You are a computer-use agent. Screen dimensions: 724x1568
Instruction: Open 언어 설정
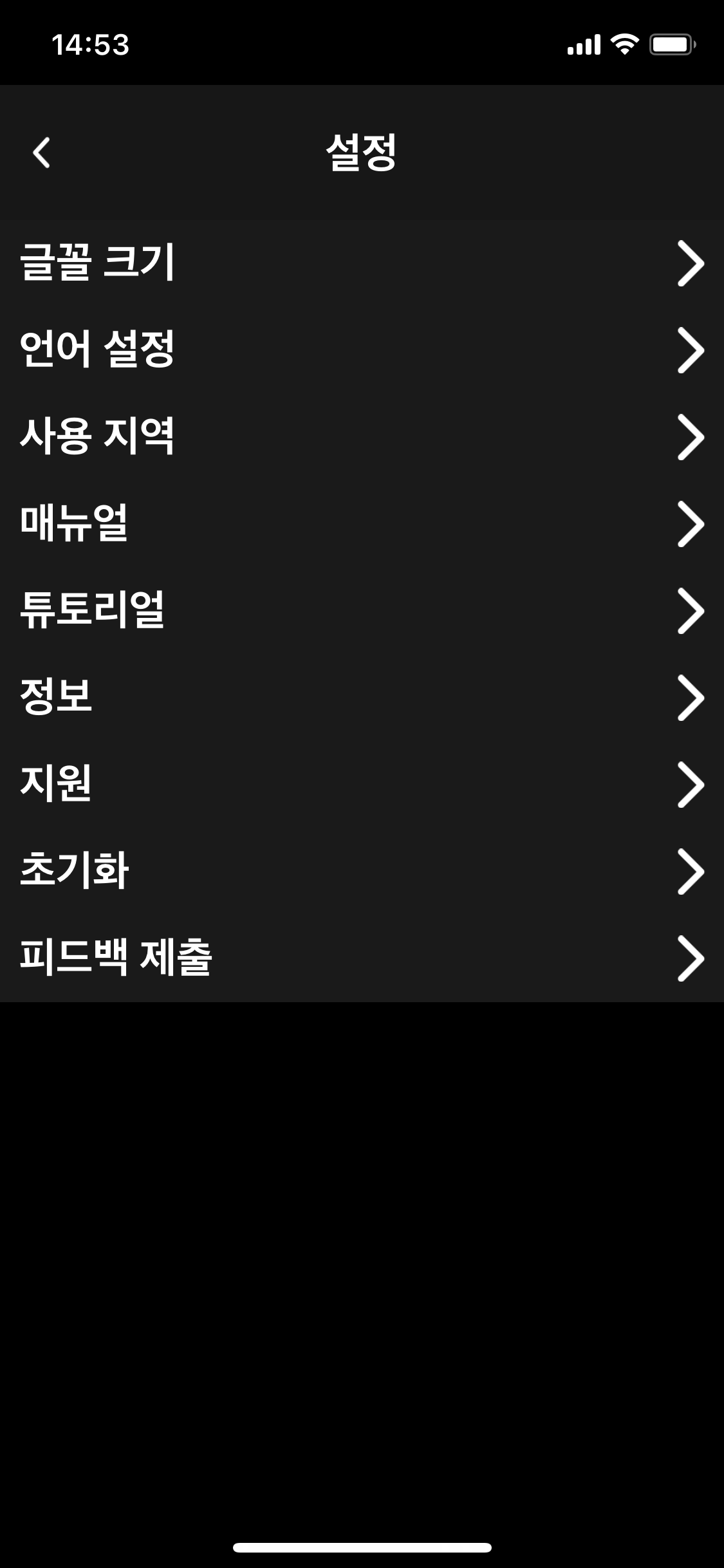[x=362, y=350]
